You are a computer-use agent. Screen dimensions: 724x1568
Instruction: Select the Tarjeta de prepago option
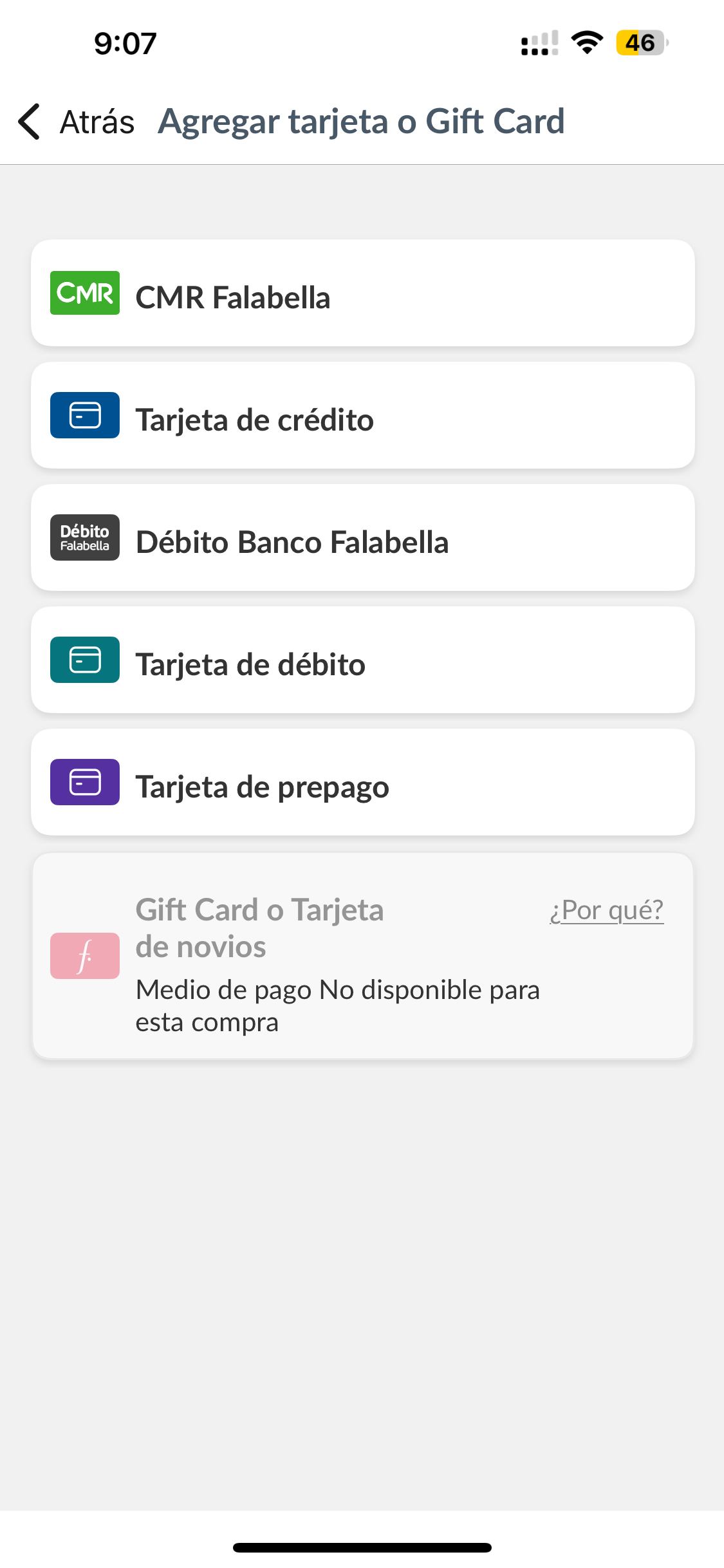pos(362,781)
